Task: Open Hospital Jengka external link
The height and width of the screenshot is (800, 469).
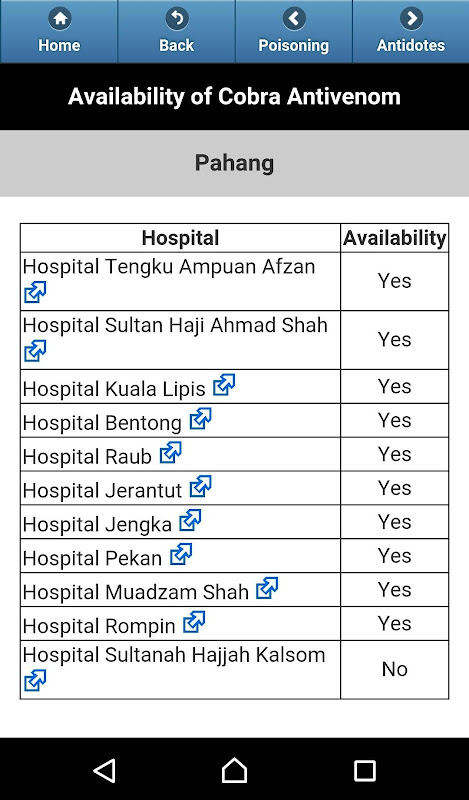Action: [190, 520]
